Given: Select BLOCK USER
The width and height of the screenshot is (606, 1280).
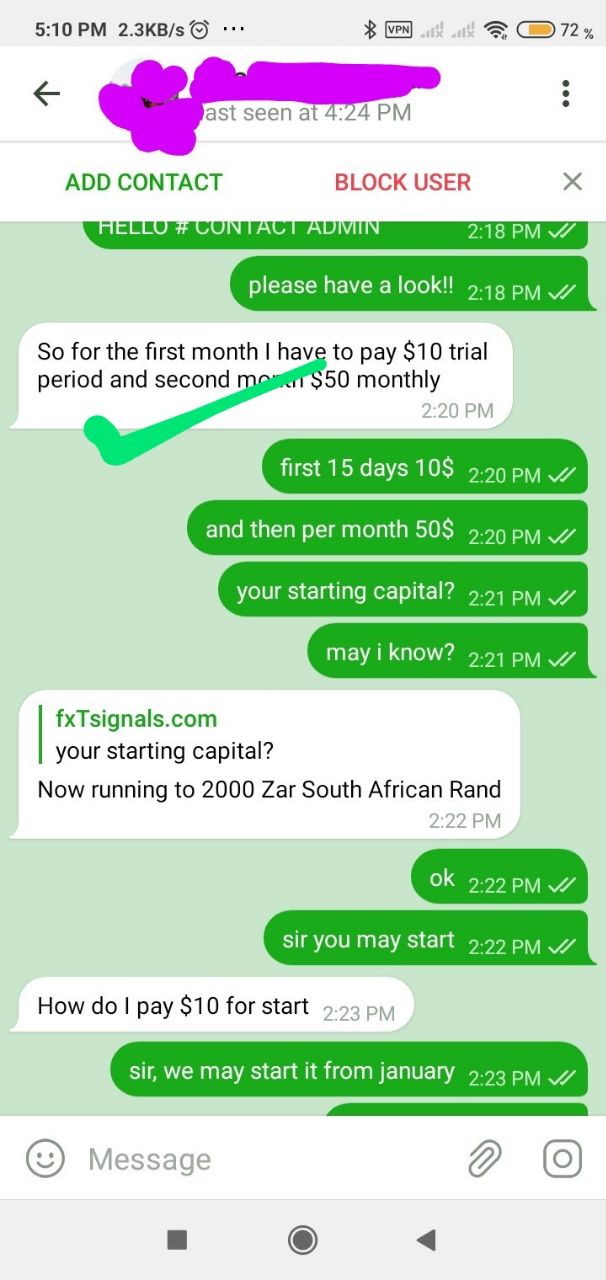Looking at the screenshot, I should tap(403, 182).
